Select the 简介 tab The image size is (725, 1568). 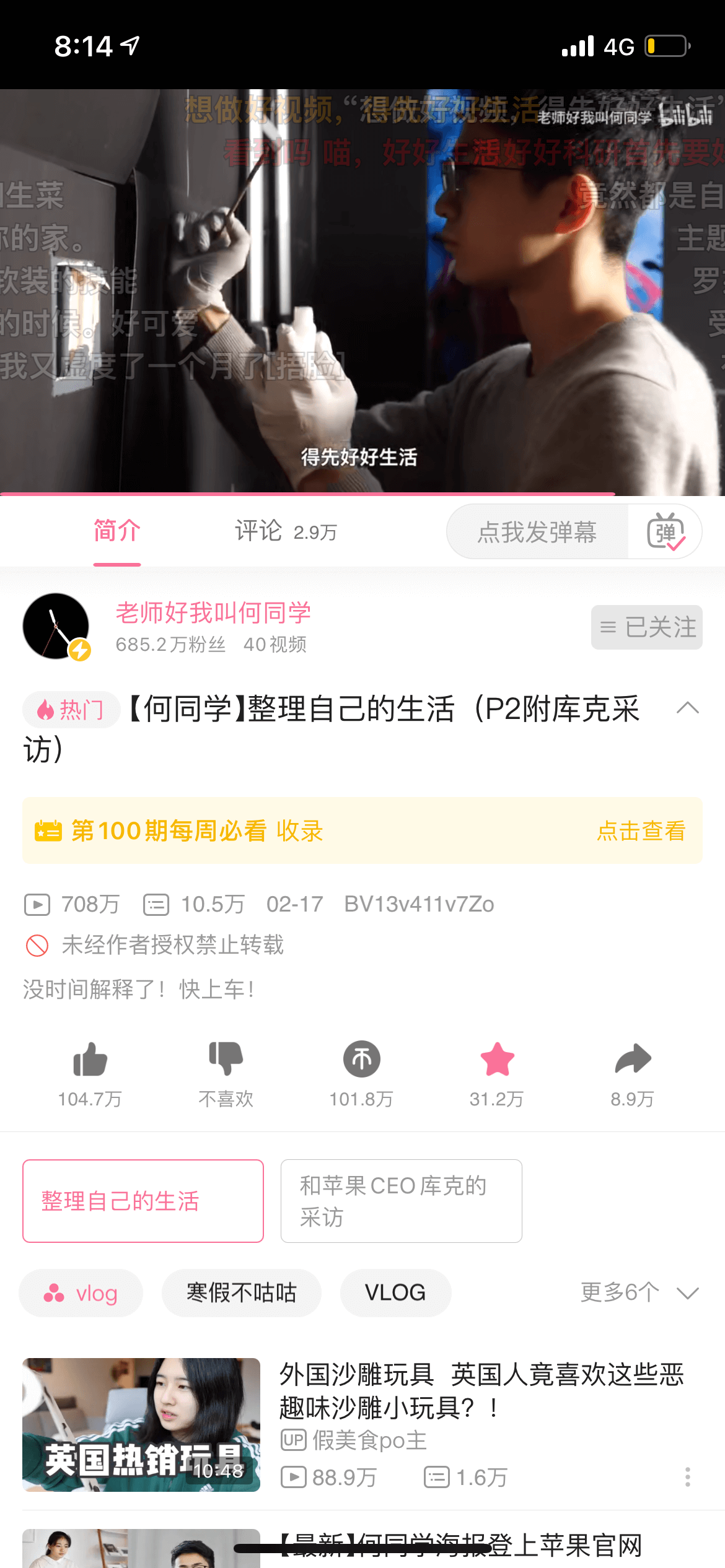(117, 531)
